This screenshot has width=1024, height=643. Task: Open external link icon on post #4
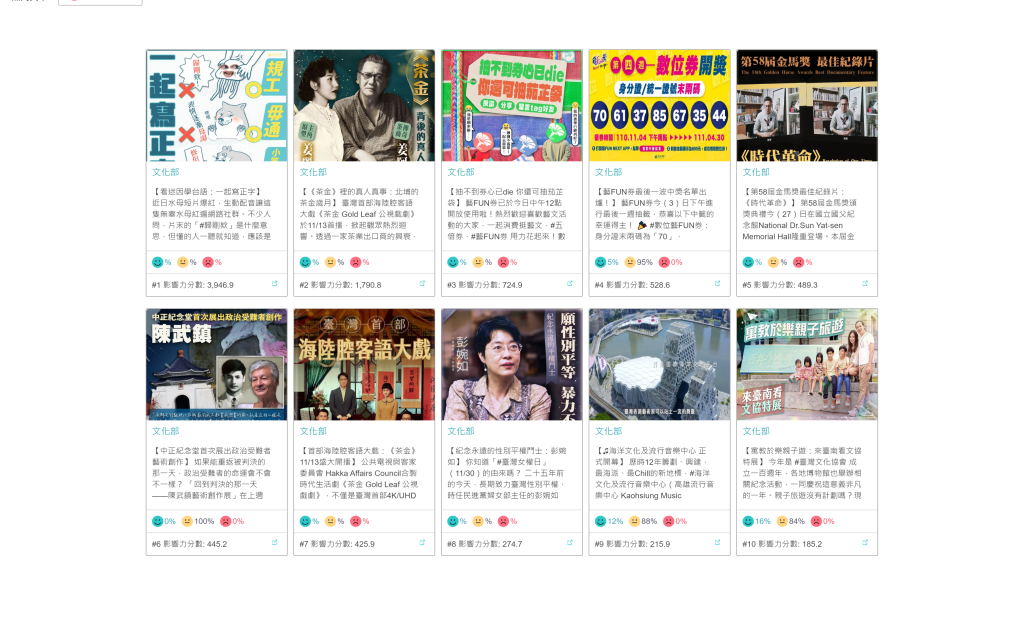(717, 284)
